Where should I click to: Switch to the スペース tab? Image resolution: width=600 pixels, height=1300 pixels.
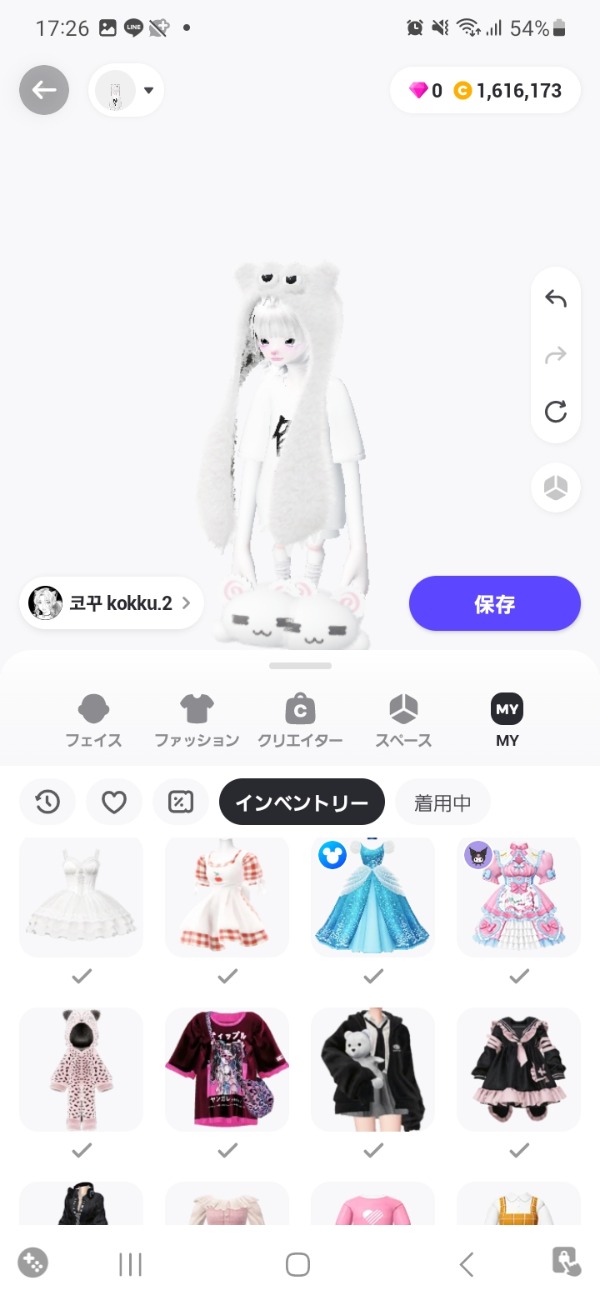click(403, 721)
